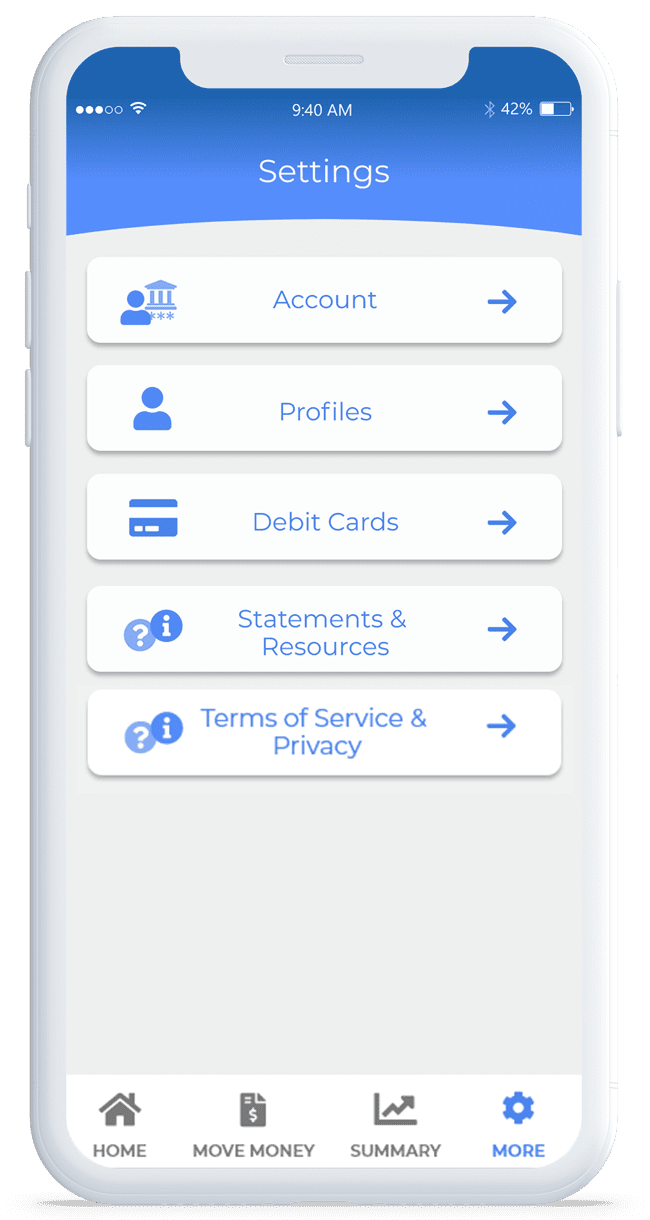Screen dimensions: 650x1220
Task: Open Profiles settings
Action: click(x=324, y=411)
